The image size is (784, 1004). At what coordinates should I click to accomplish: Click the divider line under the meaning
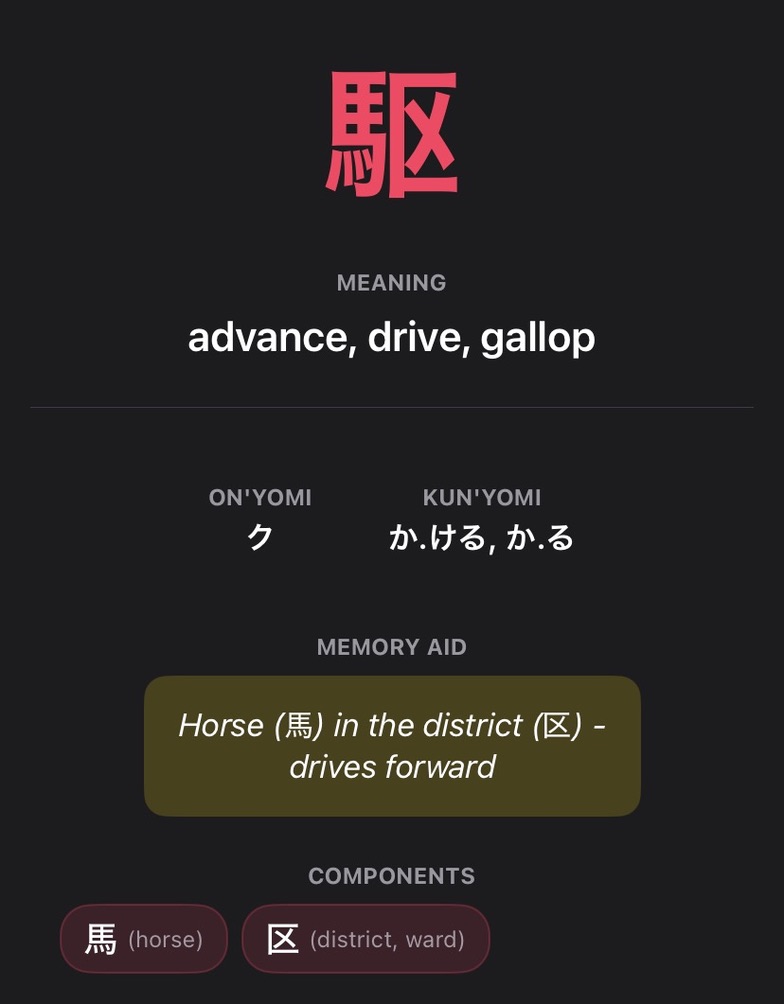(x=392, y=407)
